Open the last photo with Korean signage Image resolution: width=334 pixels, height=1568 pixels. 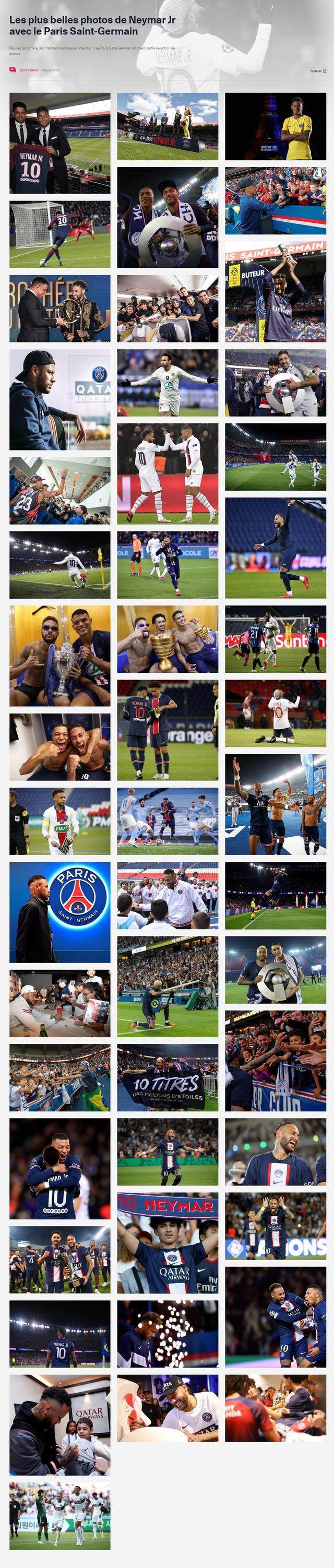coord(59,1515)
